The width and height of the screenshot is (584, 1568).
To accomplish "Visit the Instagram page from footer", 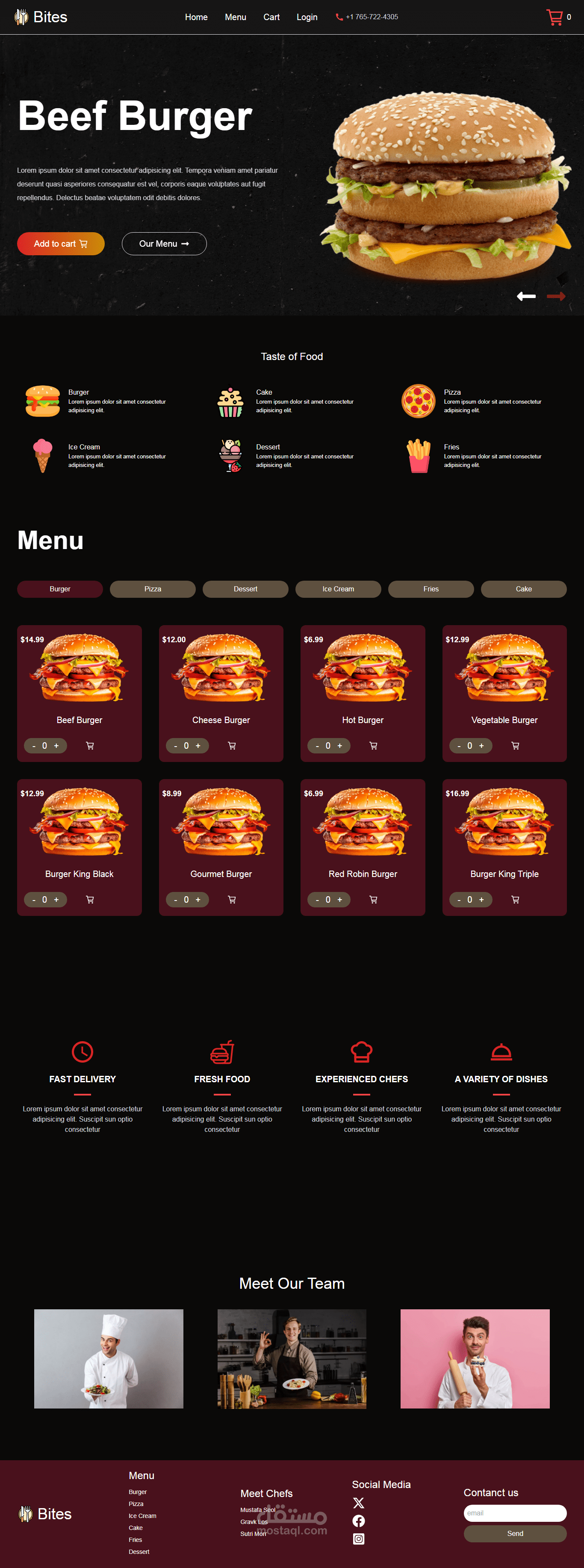I will (x=358, y=1539).
